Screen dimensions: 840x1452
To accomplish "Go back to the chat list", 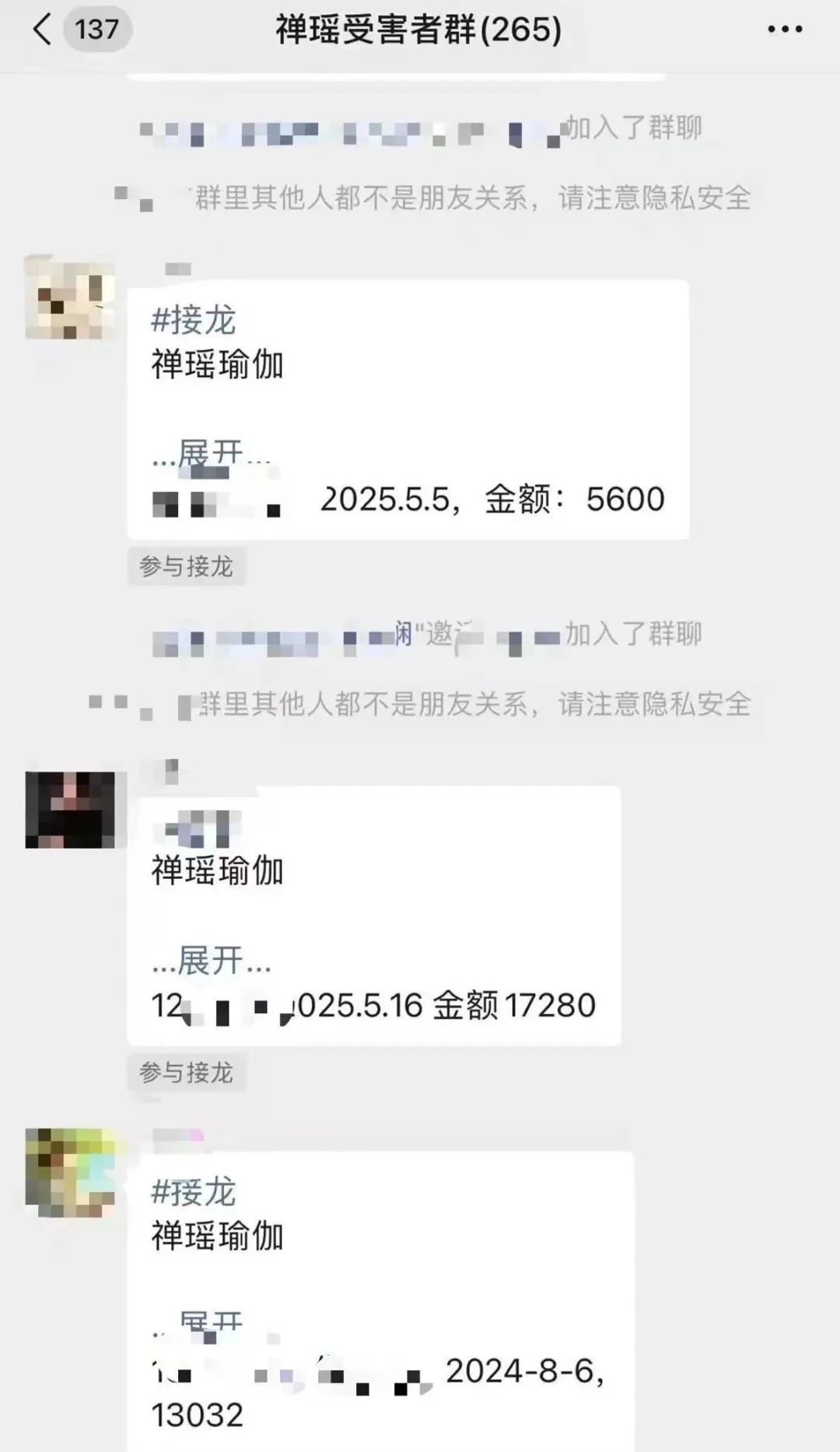I will coord(43,30).
